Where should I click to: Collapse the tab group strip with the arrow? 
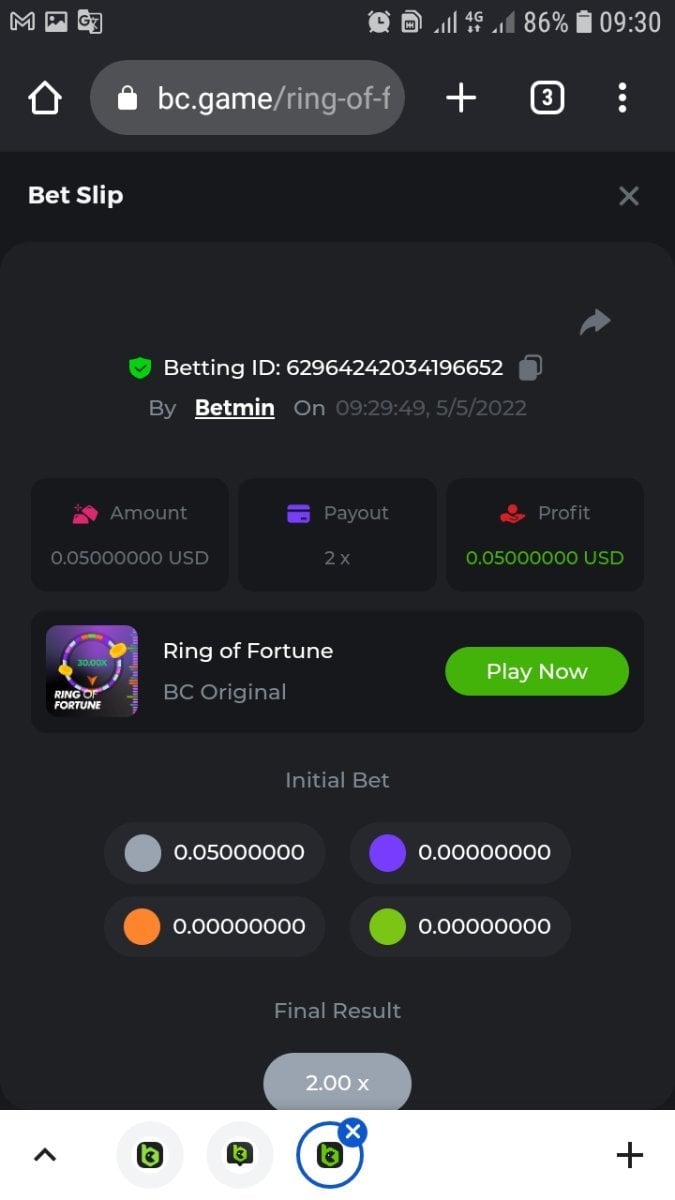(44, 1155)
